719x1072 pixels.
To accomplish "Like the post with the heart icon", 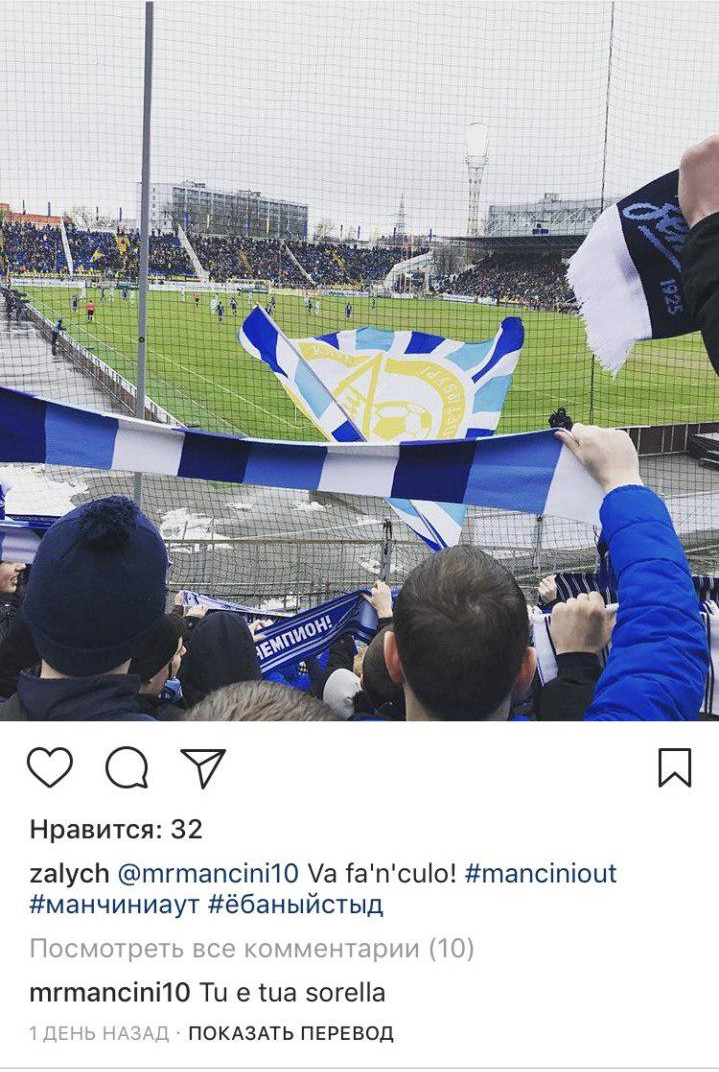I will pos(49,767).
